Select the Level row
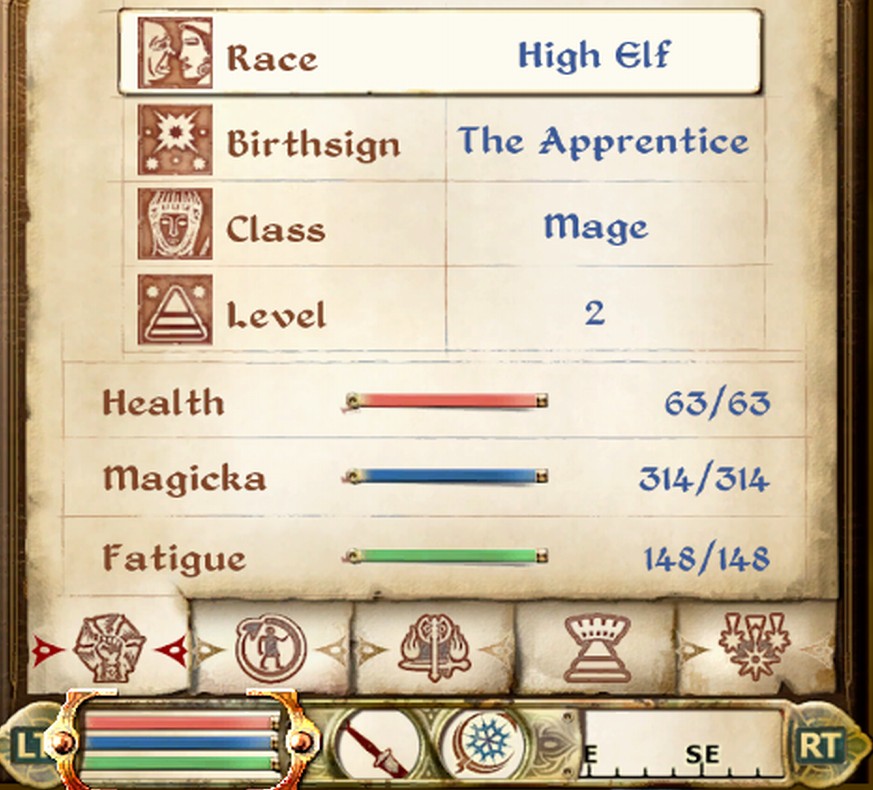This screenshot has width=873, height=790. click(x=440, y=313)
